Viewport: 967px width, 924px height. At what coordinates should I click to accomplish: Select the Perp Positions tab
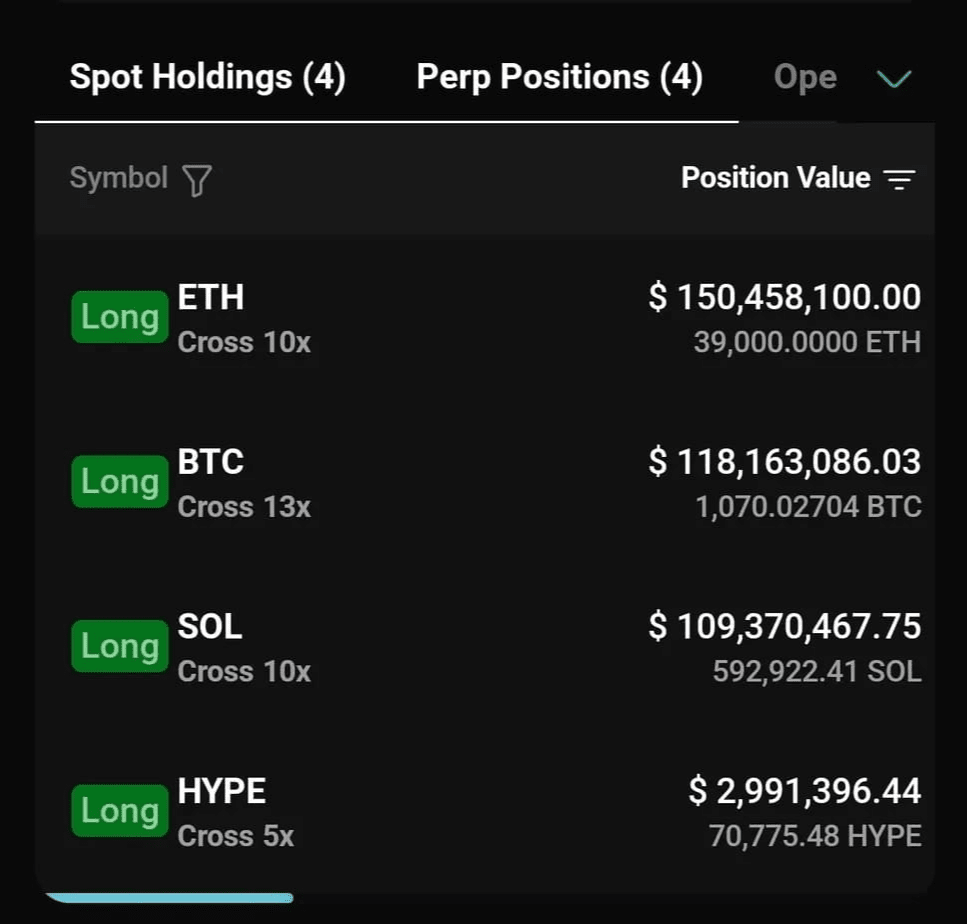coord(559,78)
